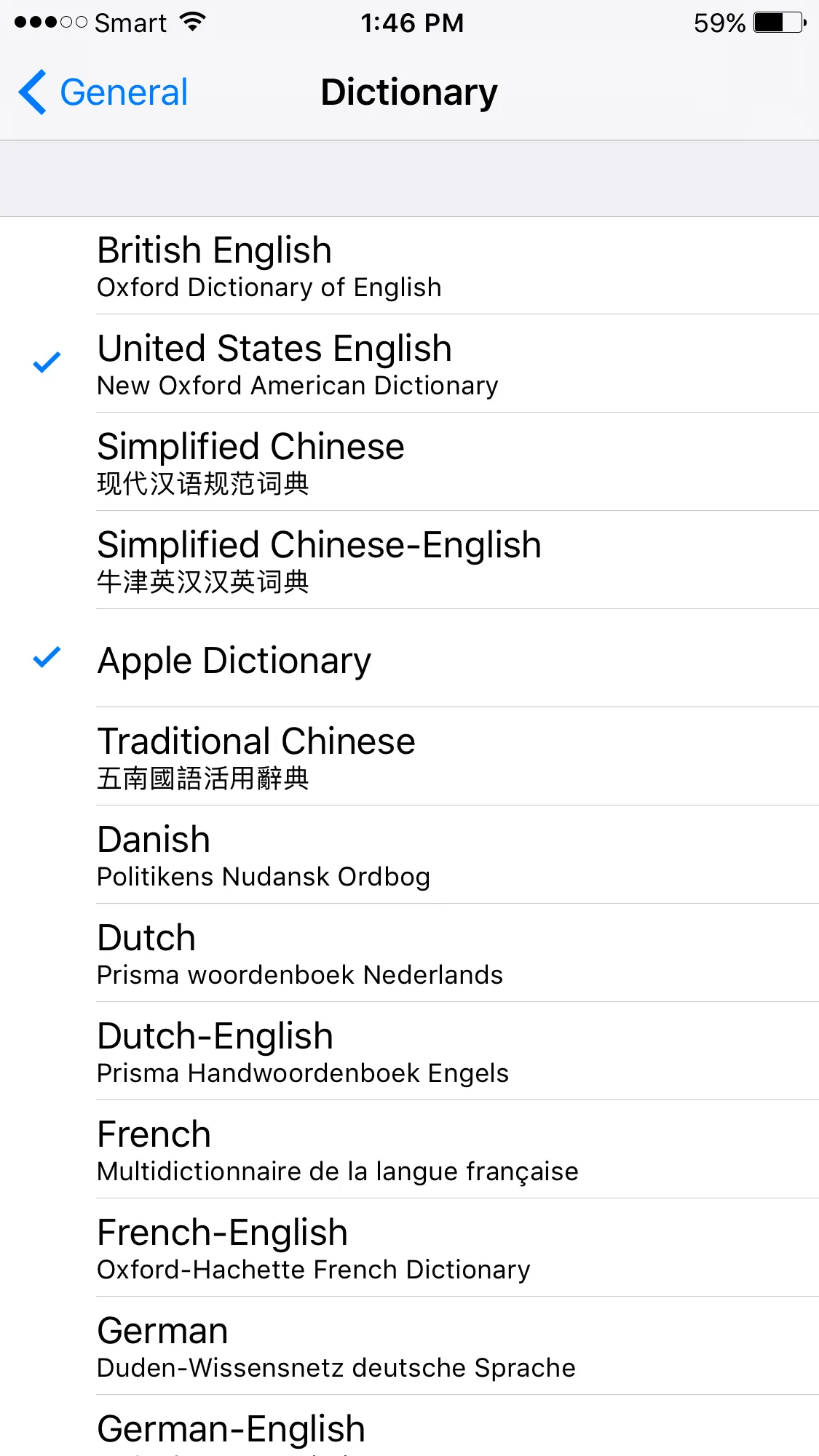819x1456 pixels.
Task: Uncheck United States English dictionary
Action: pyautogui.click(x=409, y=364)
